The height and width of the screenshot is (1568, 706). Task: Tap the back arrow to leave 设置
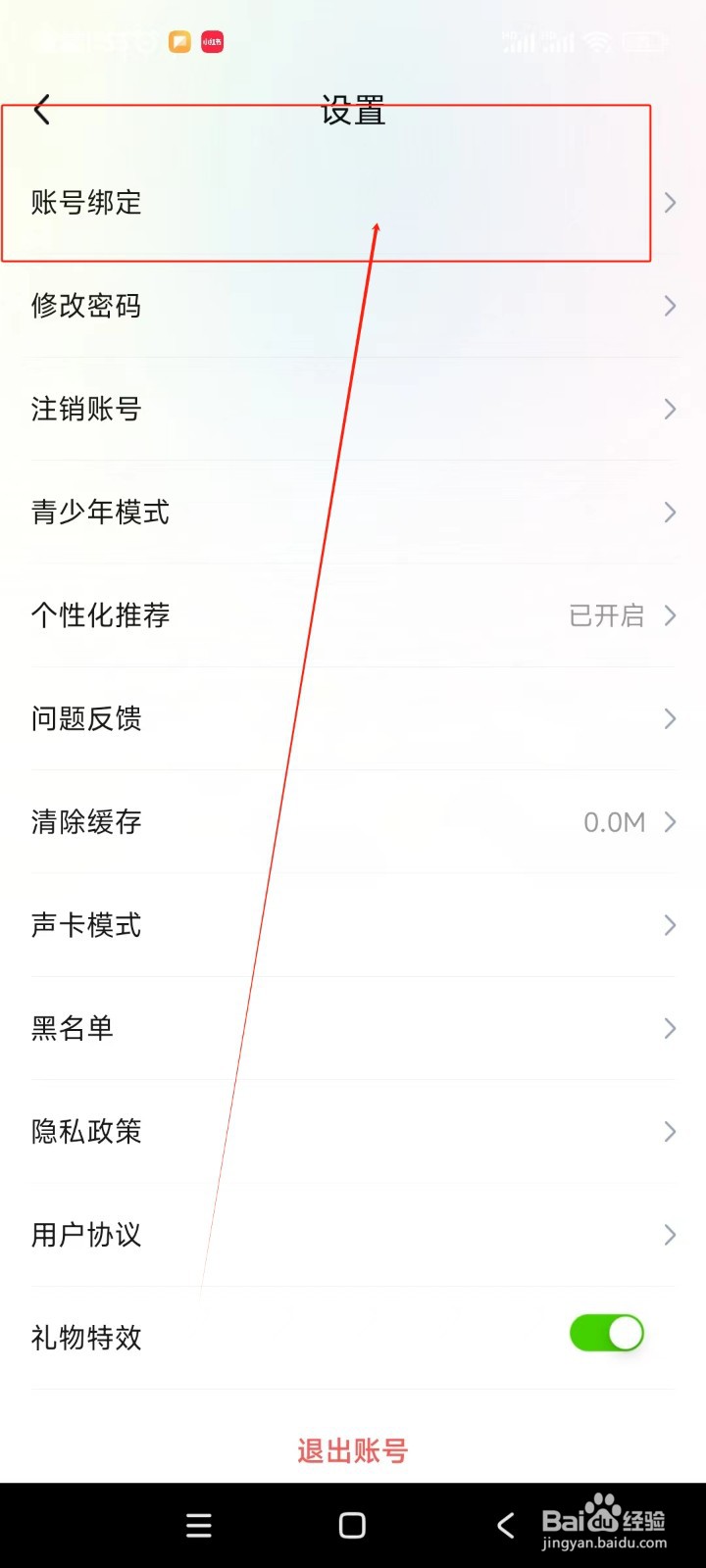point(41,110)
